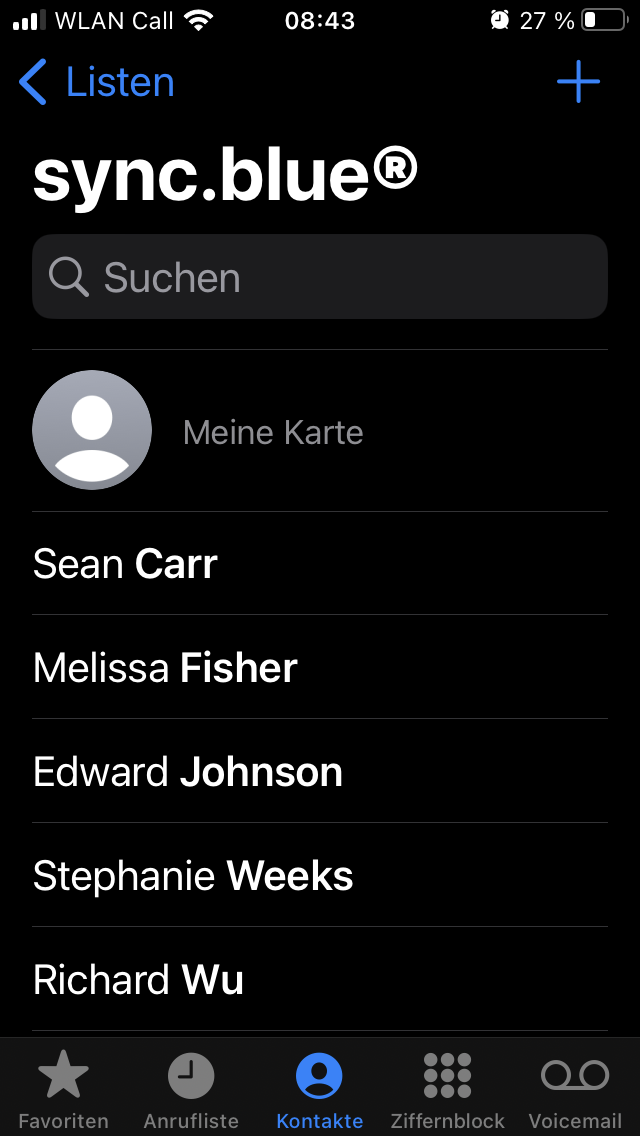The width and height of the screenshot is (640, 1136).
Task: Add a new contact with plus icon
Action: 578,82
